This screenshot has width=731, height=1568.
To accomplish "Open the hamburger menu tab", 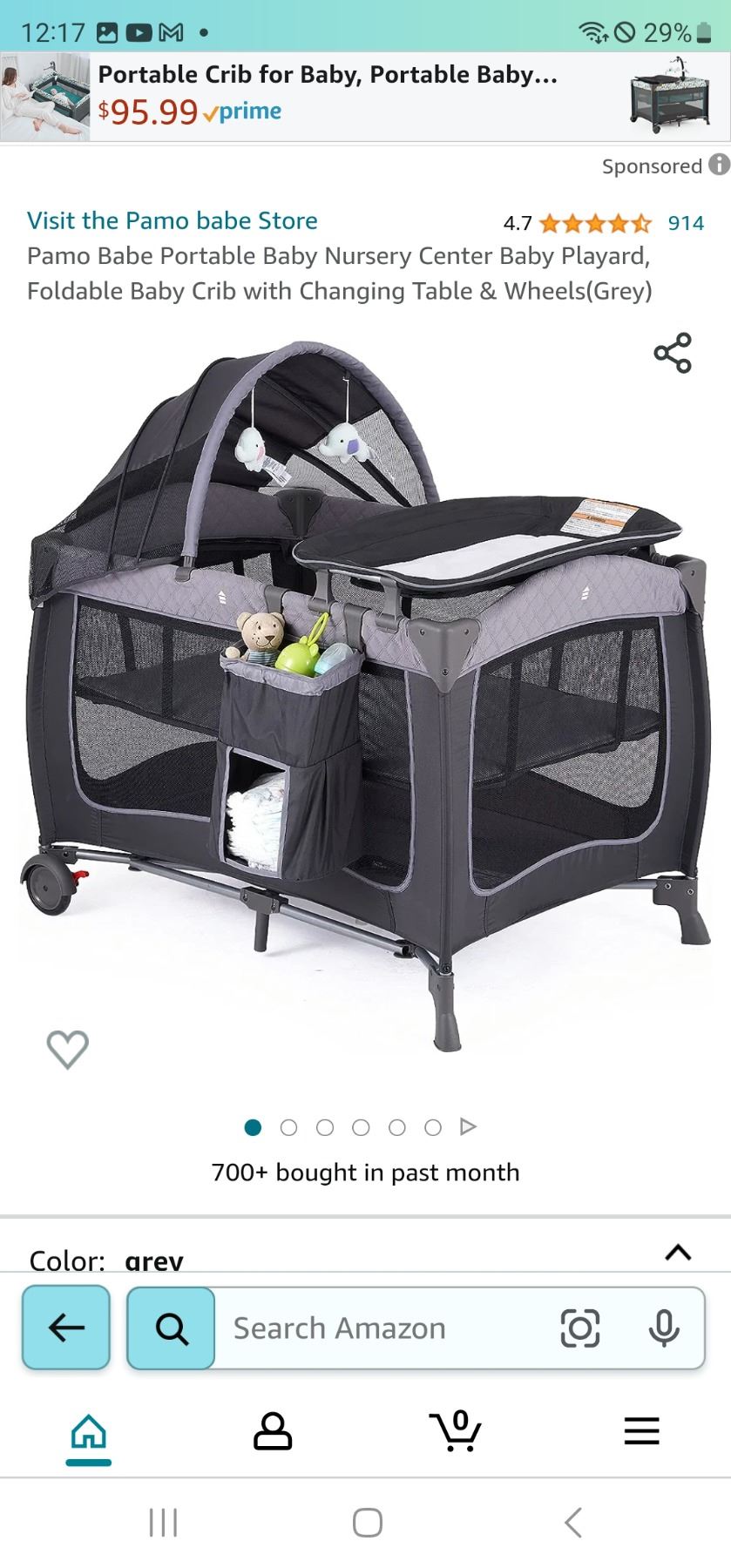I will coord(641,1432).
